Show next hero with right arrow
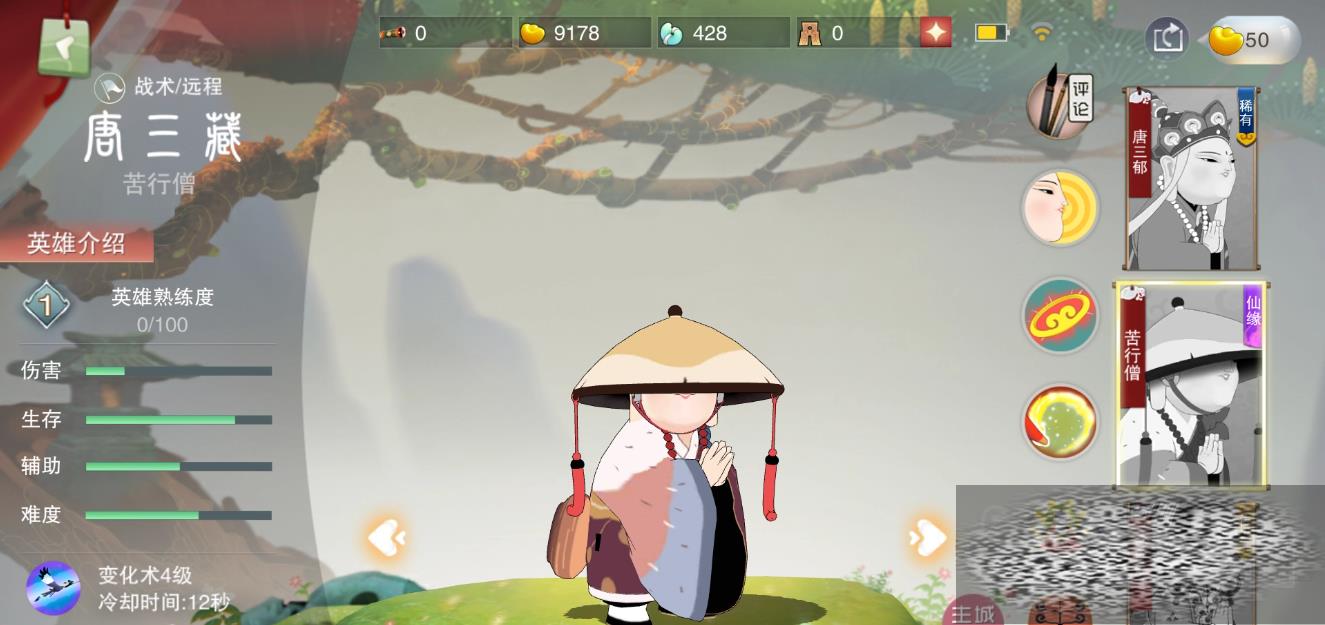Viewport: 1325px width, 625px height. (x=926, y=538)
